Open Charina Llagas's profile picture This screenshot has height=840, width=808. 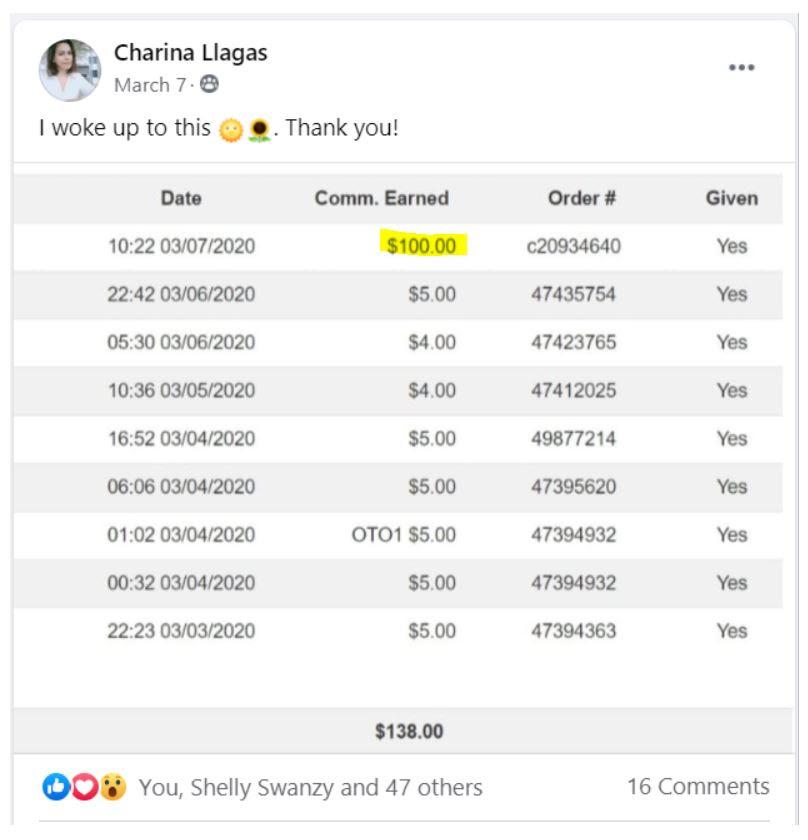point(70,70)
